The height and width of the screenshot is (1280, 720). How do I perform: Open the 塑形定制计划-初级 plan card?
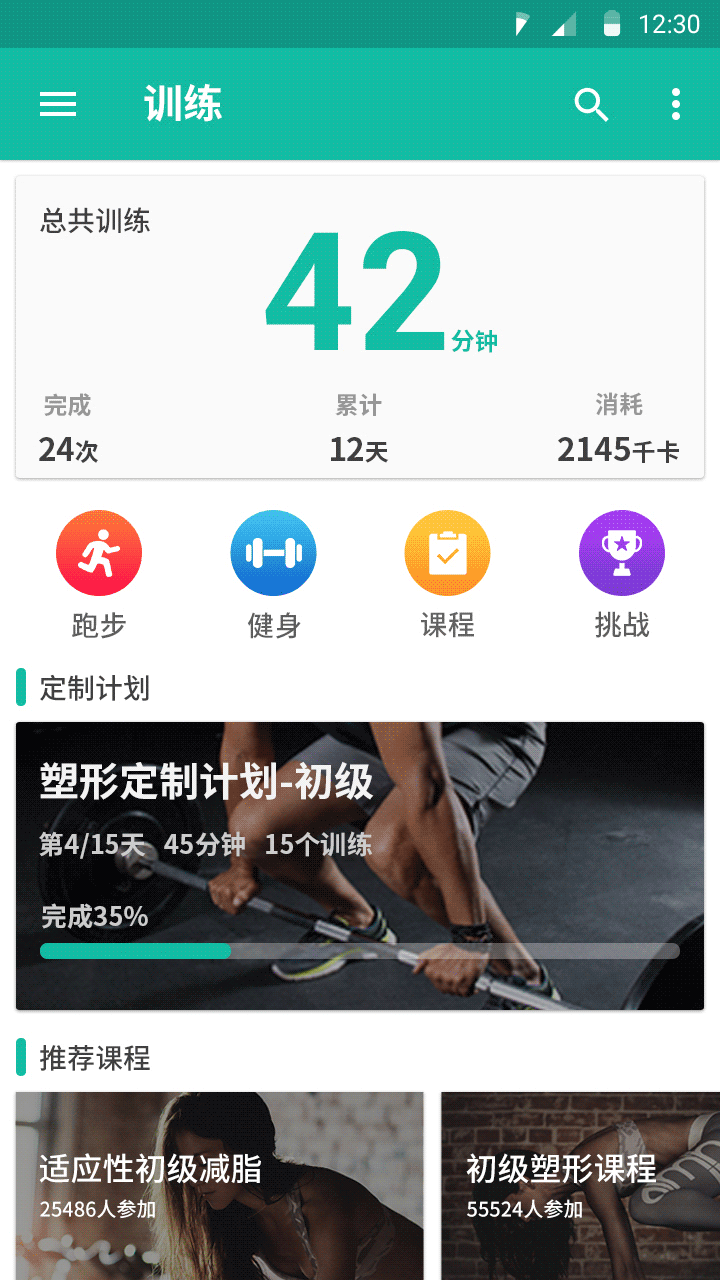360,865
